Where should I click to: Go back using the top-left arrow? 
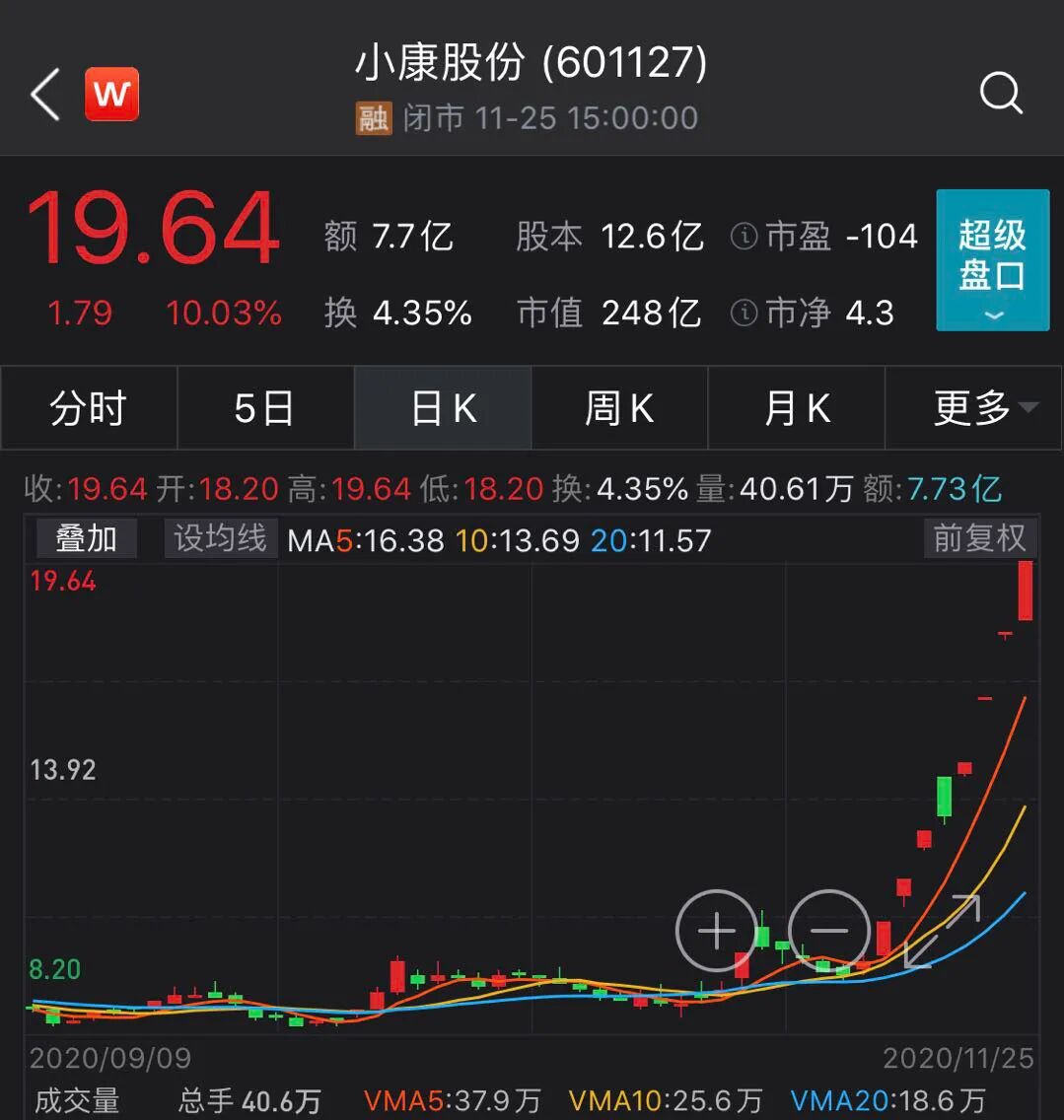44,95
